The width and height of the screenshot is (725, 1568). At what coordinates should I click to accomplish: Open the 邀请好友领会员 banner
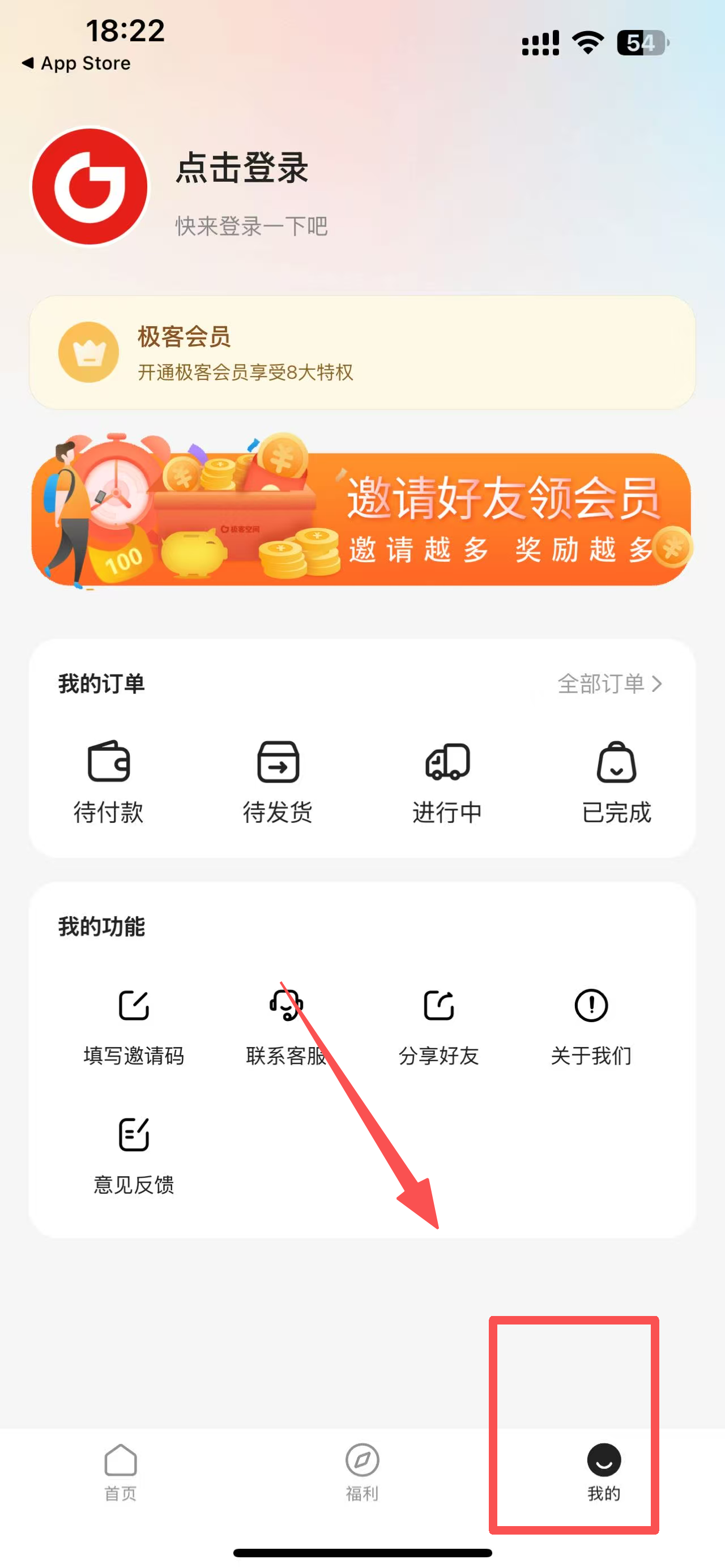(362, 516)
